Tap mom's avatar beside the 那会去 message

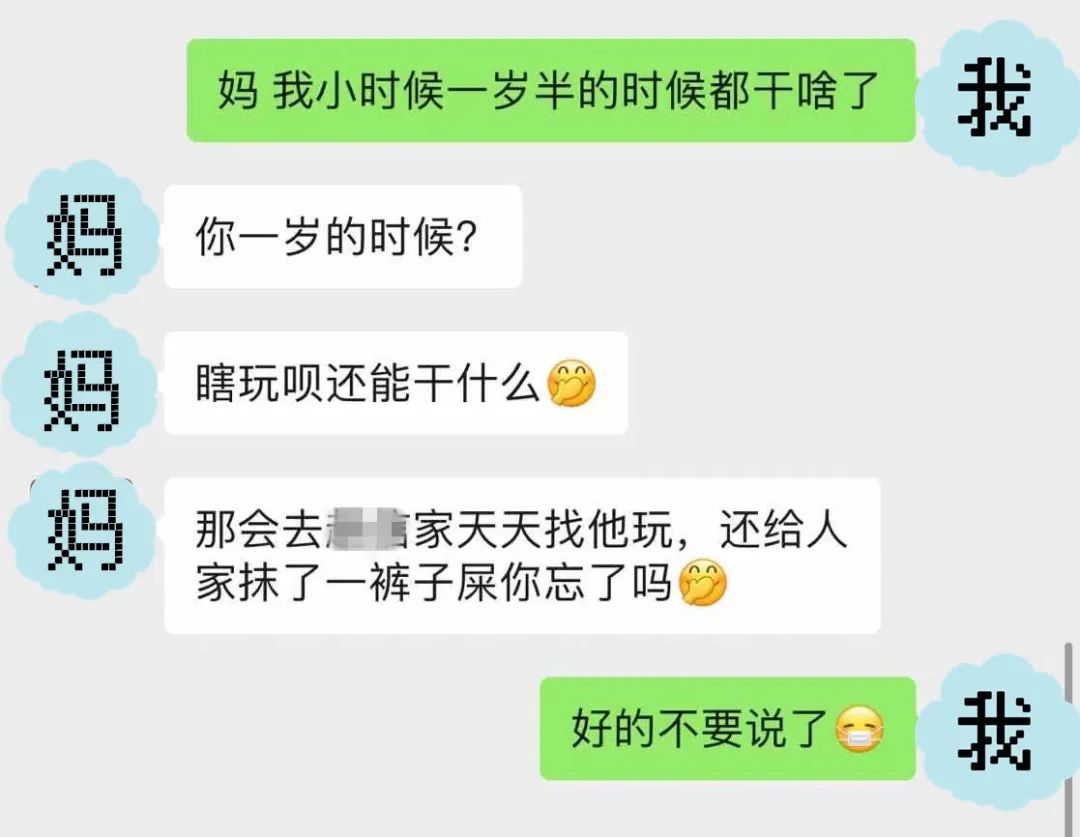[84, 528]
